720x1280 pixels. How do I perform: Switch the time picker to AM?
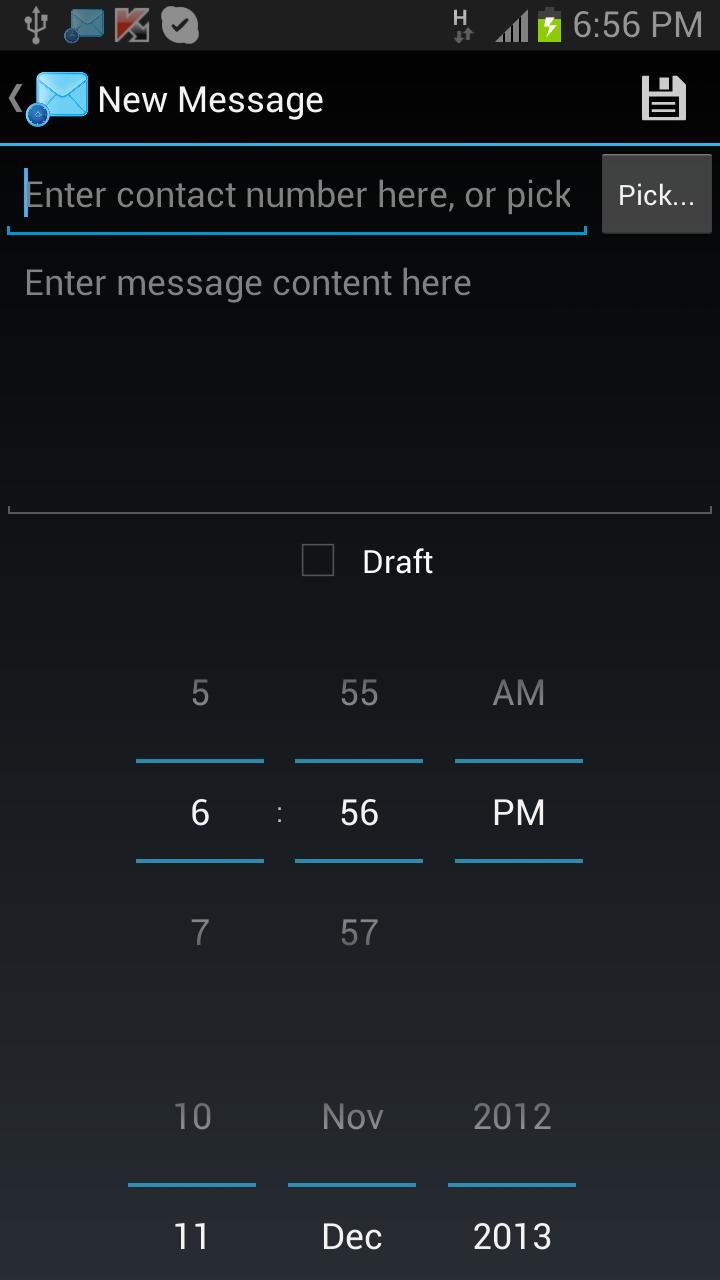(x=518, y=693)
